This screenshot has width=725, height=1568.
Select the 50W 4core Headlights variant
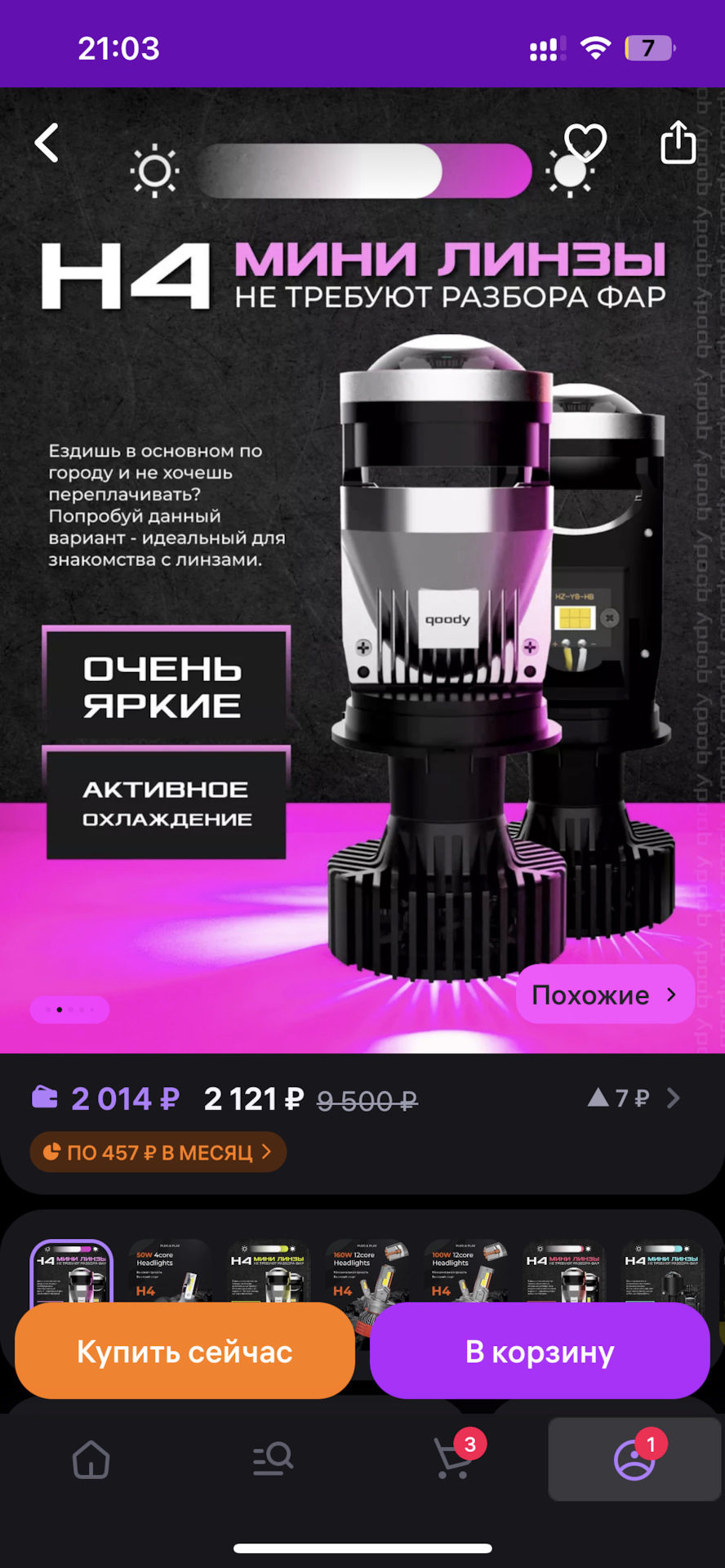(170, 1270)
